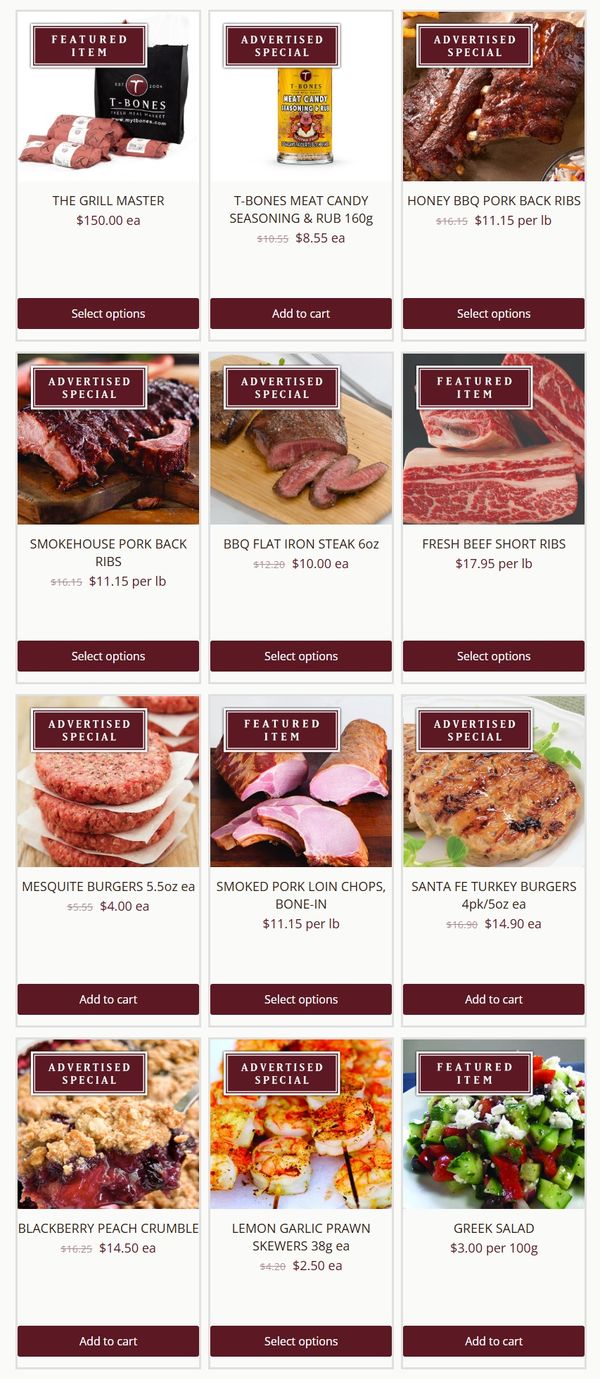Open the Greek Salad product photo
The width and height of the screenshot is (600, 1379).
click(x=493, y=1150)
